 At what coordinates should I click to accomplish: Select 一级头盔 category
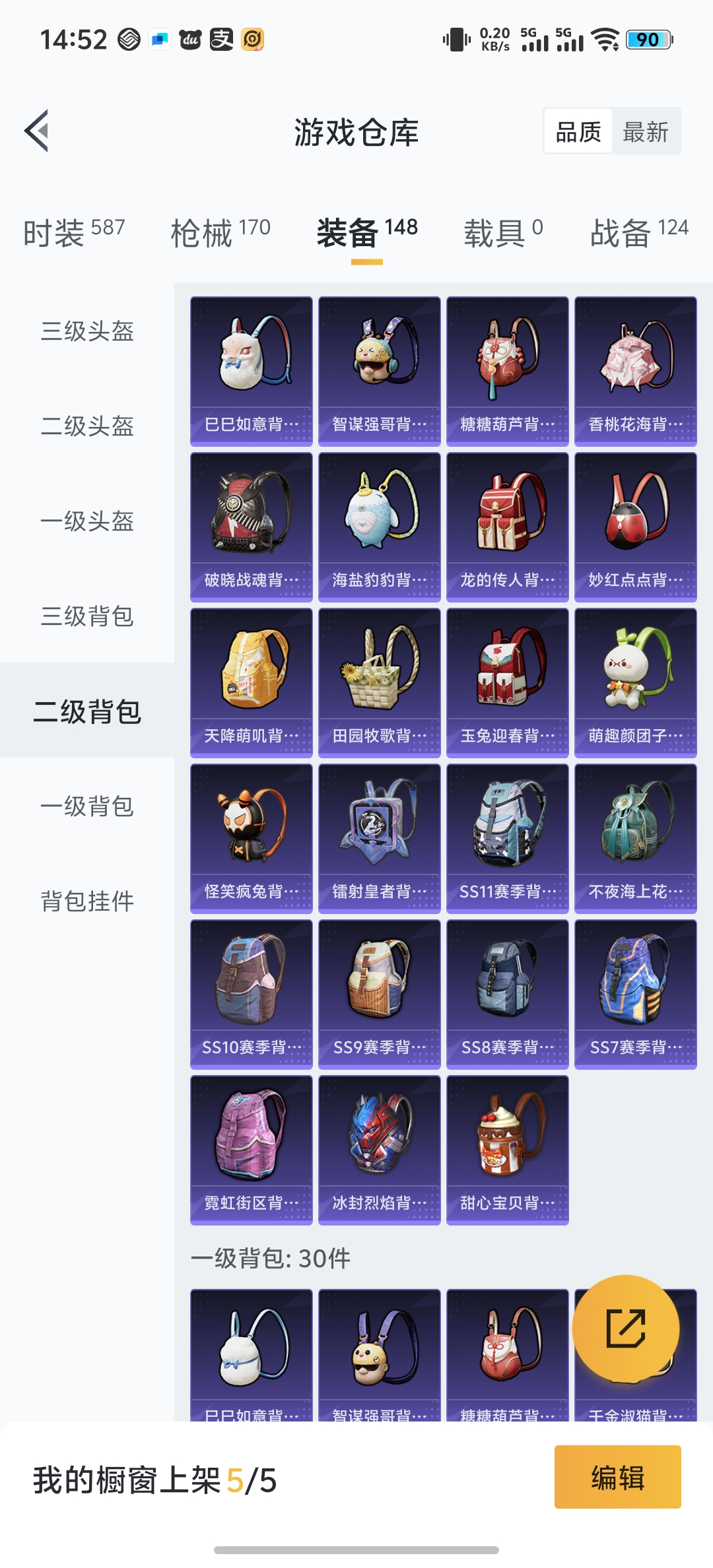point(87,521)
